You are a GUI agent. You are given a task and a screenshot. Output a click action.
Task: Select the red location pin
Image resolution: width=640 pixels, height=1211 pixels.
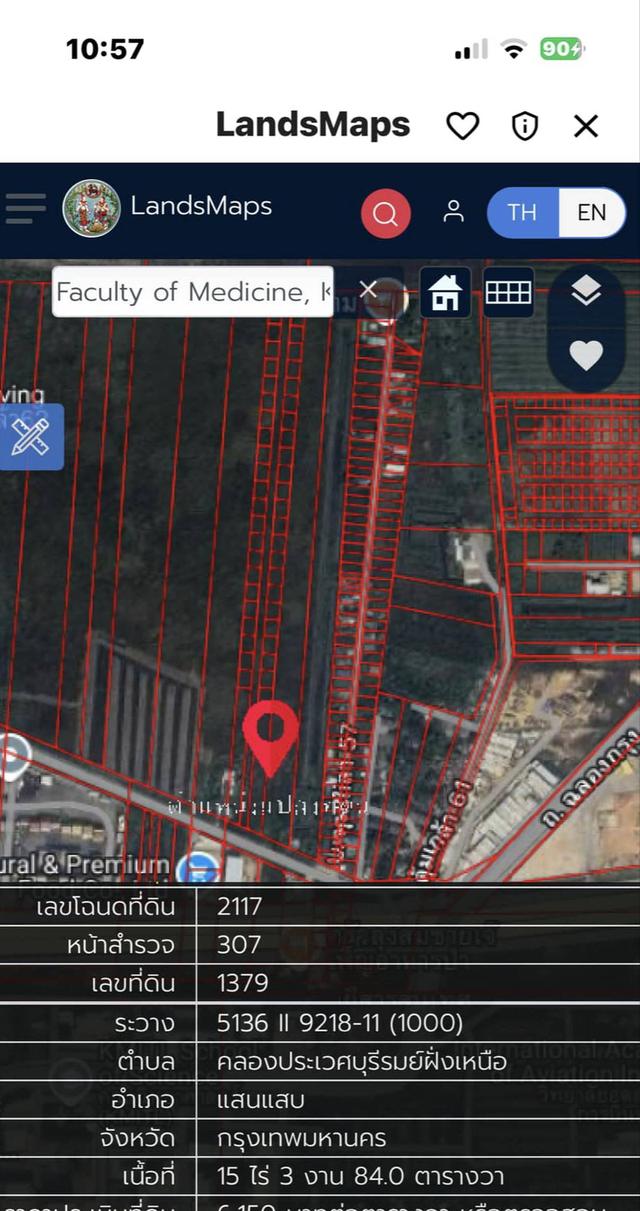pos(271,733)
